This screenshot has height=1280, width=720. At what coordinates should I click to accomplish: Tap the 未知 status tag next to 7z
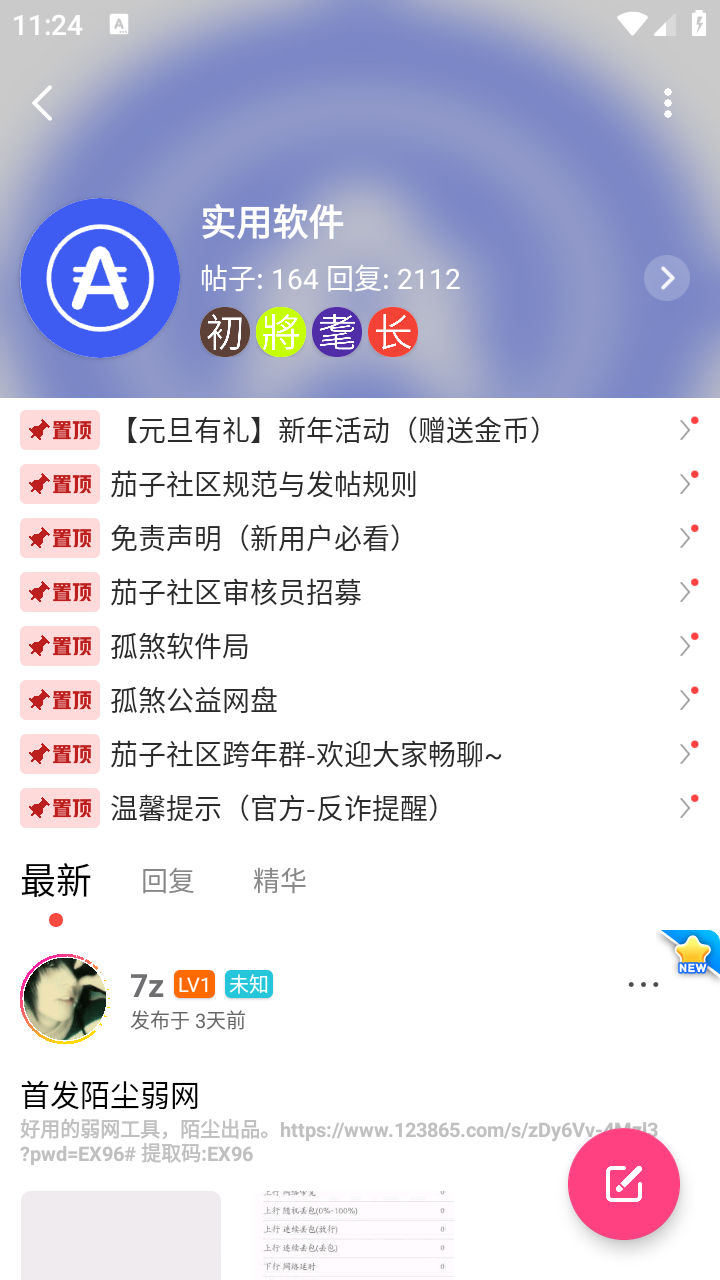(x=248, y=984)
